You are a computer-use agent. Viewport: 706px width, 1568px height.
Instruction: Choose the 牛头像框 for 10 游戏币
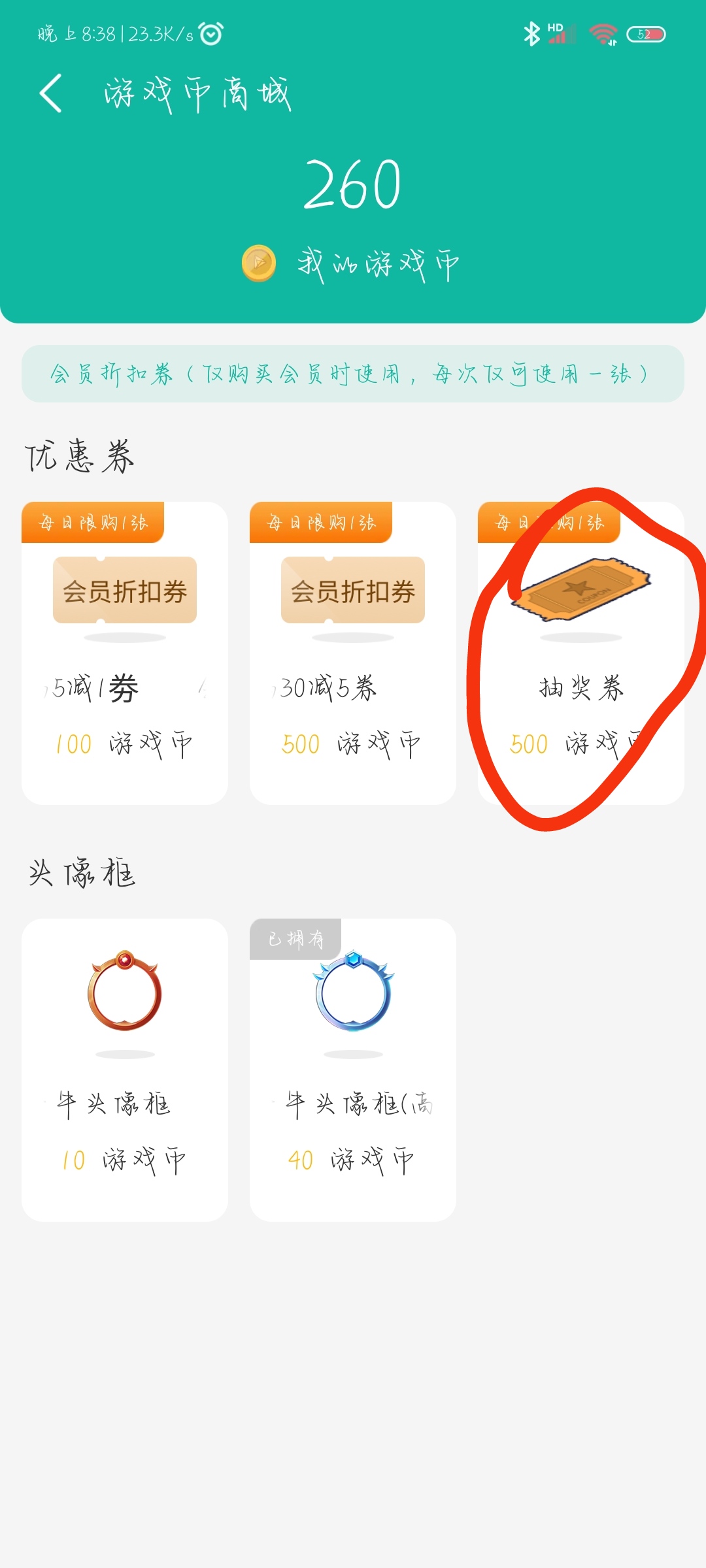click(x=125, y=1070)
